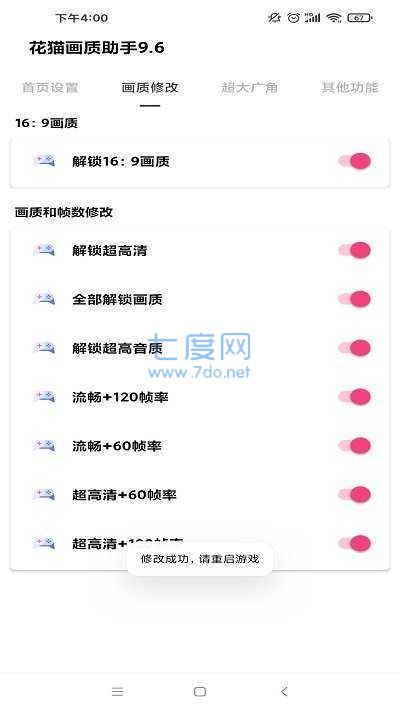Tap the system back button
Screen dimensions: 400x711
284,692
